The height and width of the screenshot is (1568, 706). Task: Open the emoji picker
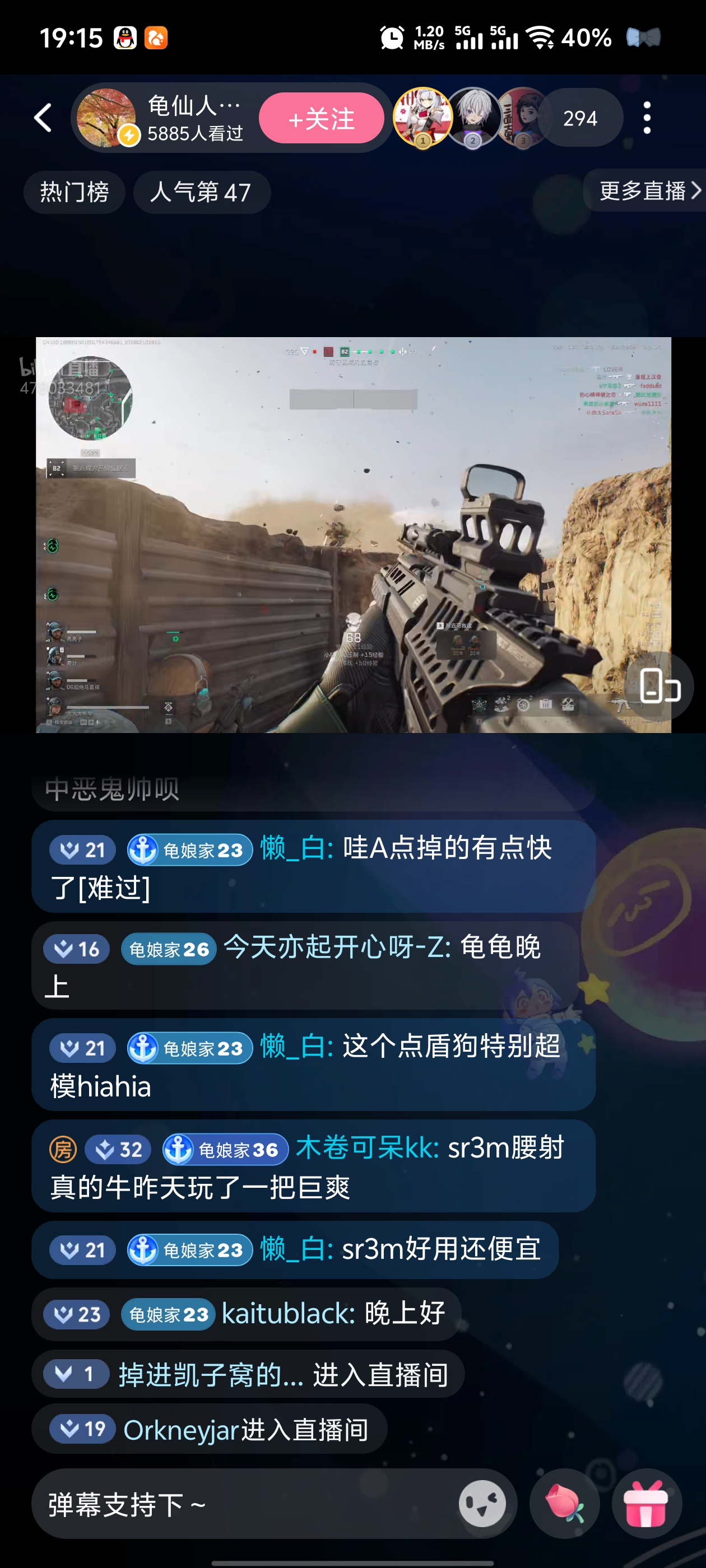(482, 1504)
